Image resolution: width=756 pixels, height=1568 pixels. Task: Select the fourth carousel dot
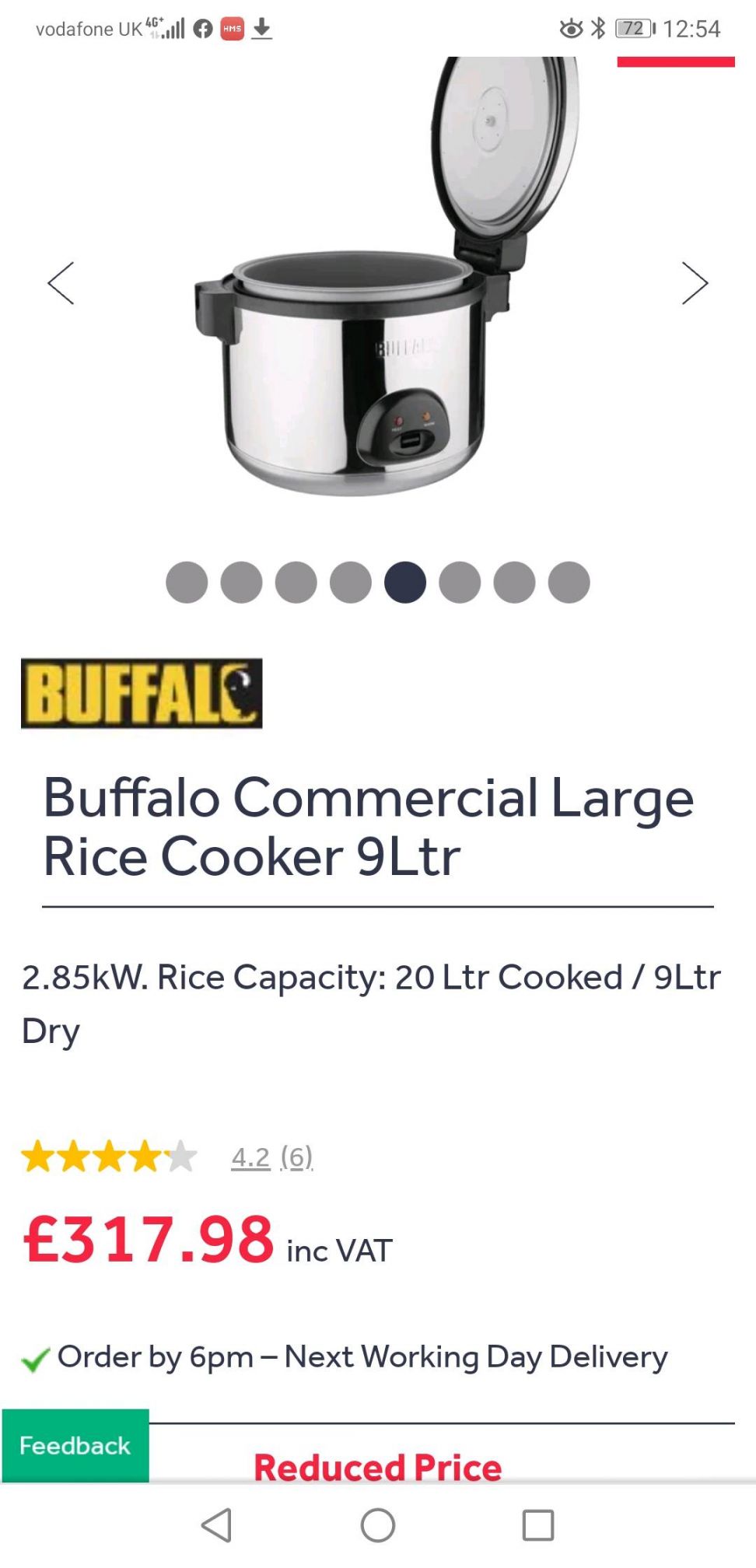click(351, 583)
